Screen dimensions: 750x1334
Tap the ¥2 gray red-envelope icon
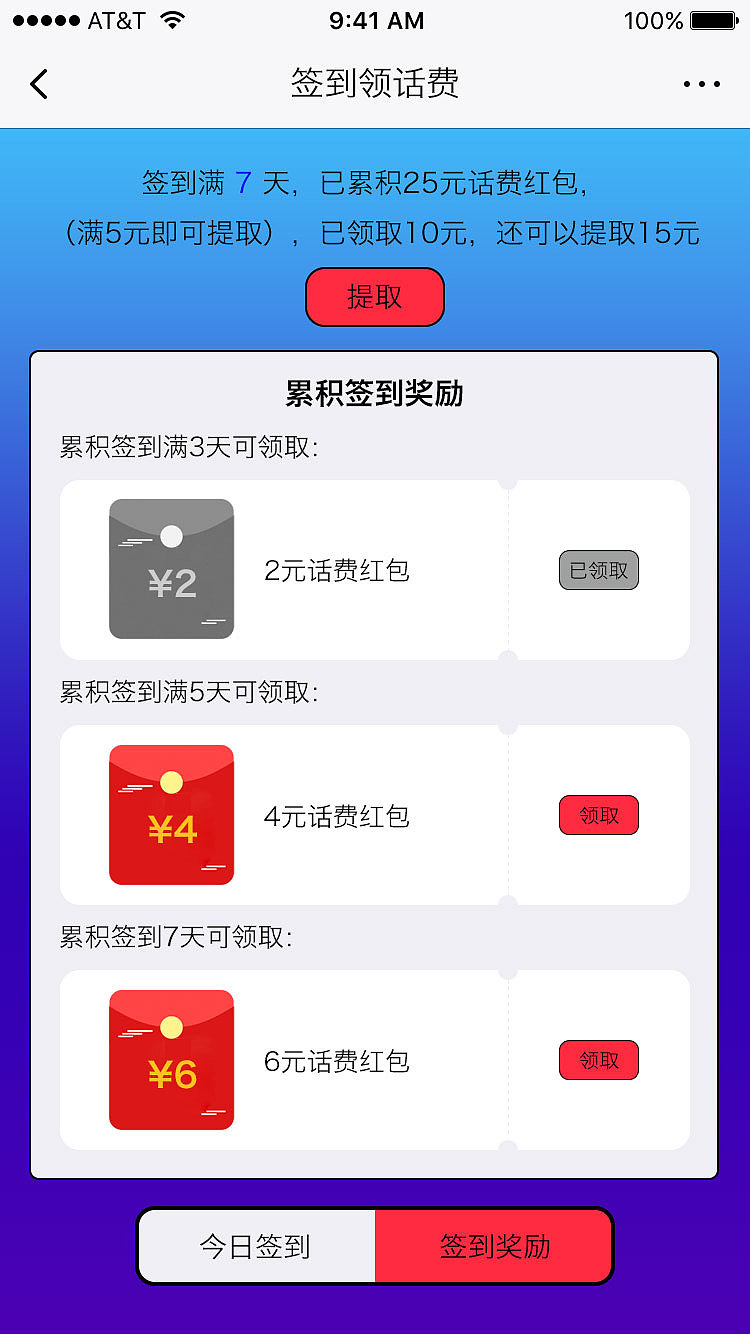(171, 568)
